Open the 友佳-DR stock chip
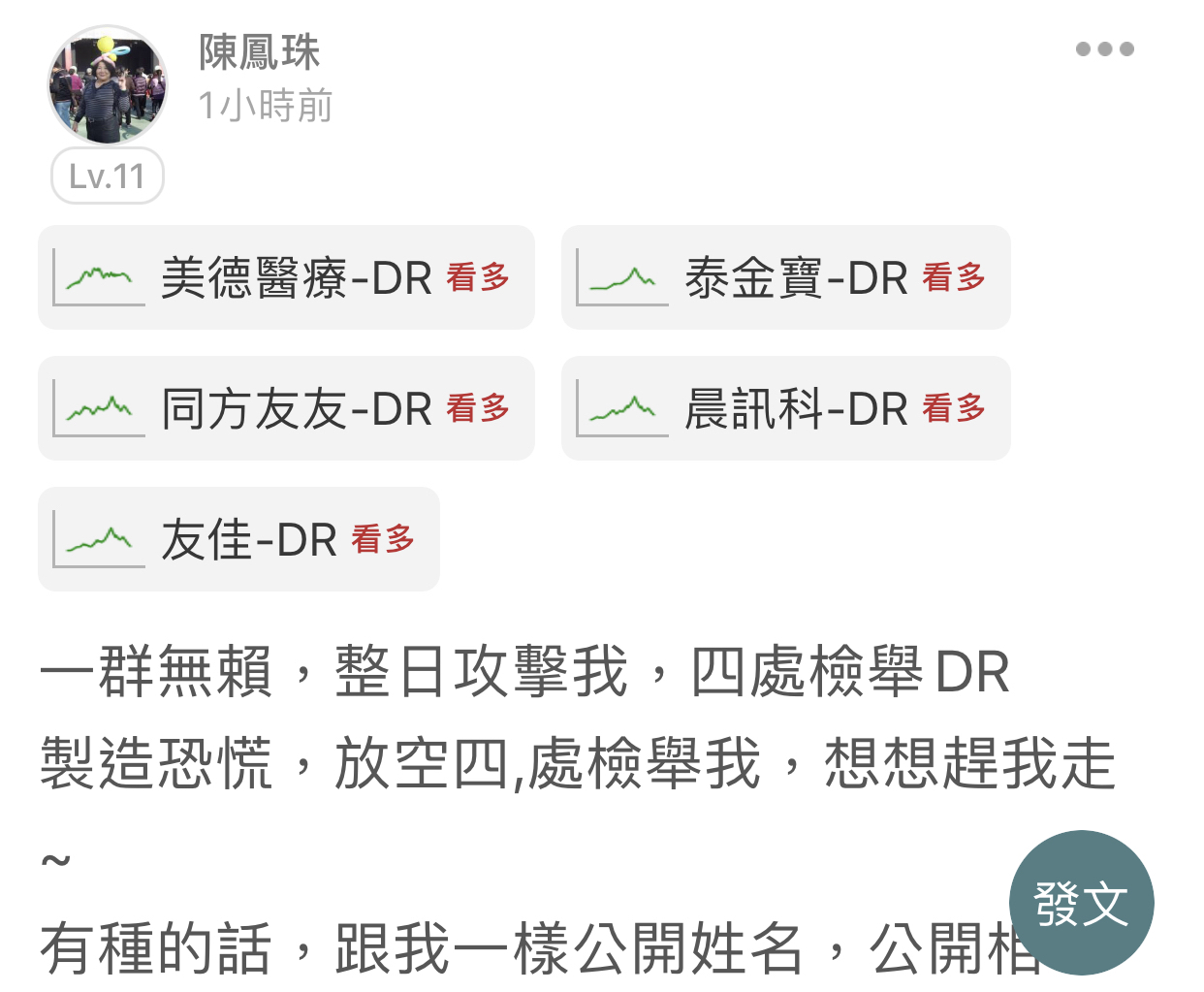This screenshot has width=1204, height=992. pyautogui.click(x=238, y=539)
